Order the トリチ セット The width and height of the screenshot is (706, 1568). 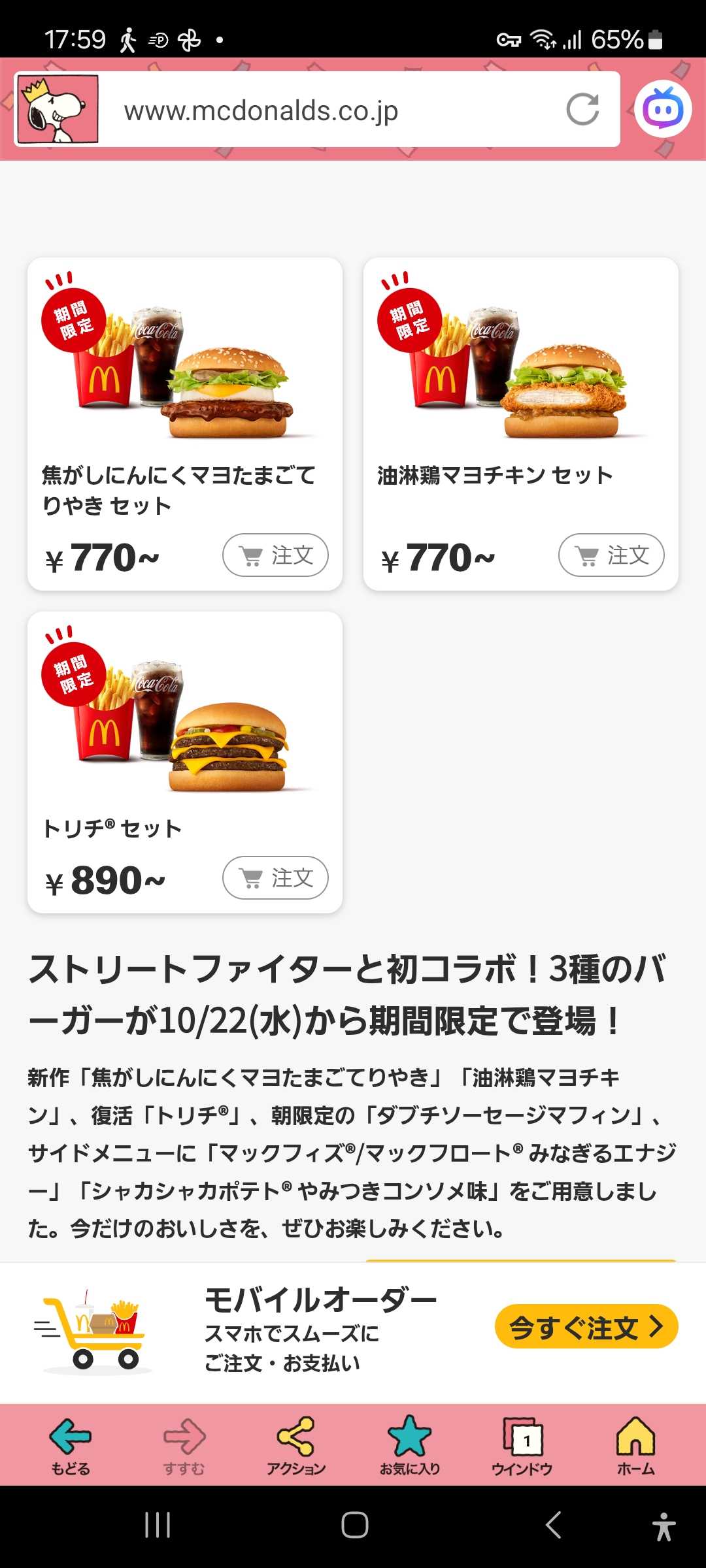tap(275, 877)
